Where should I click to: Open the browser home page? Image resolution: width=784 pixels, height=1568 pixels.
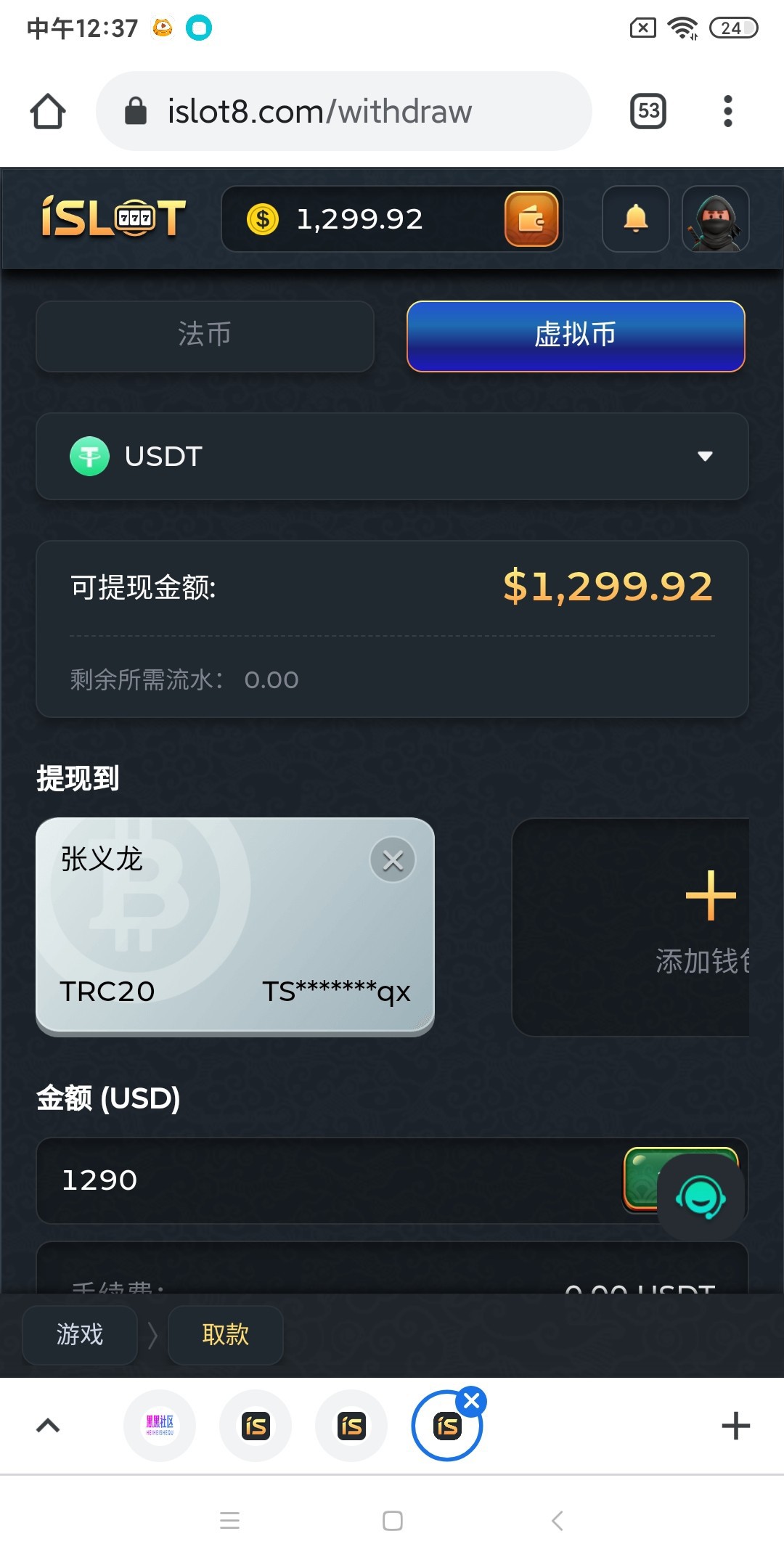[x=48, y=112]
